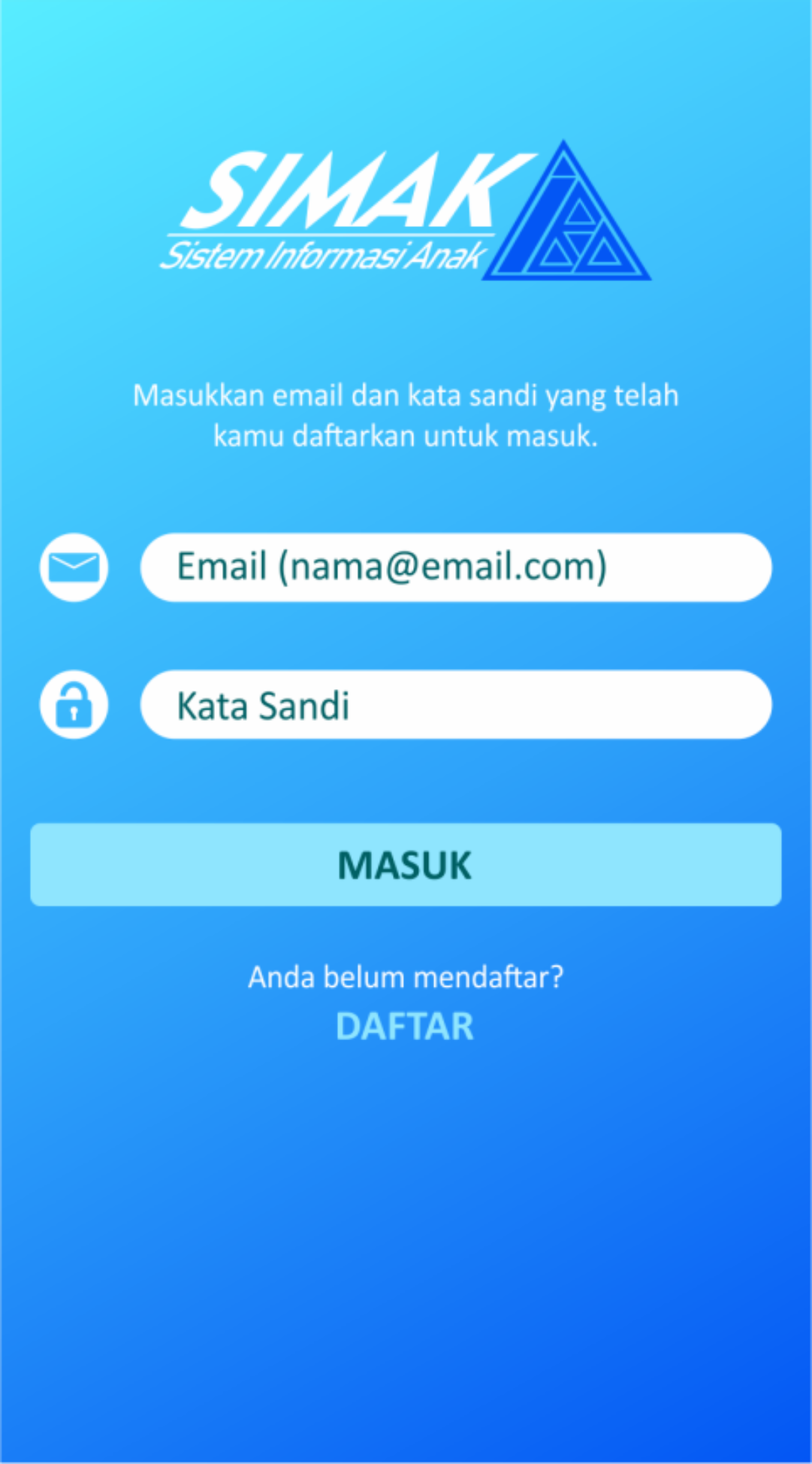Screen dimensions: 812x1464
Task: Focus the Kata Sandi password field
Action: point(455,705)
